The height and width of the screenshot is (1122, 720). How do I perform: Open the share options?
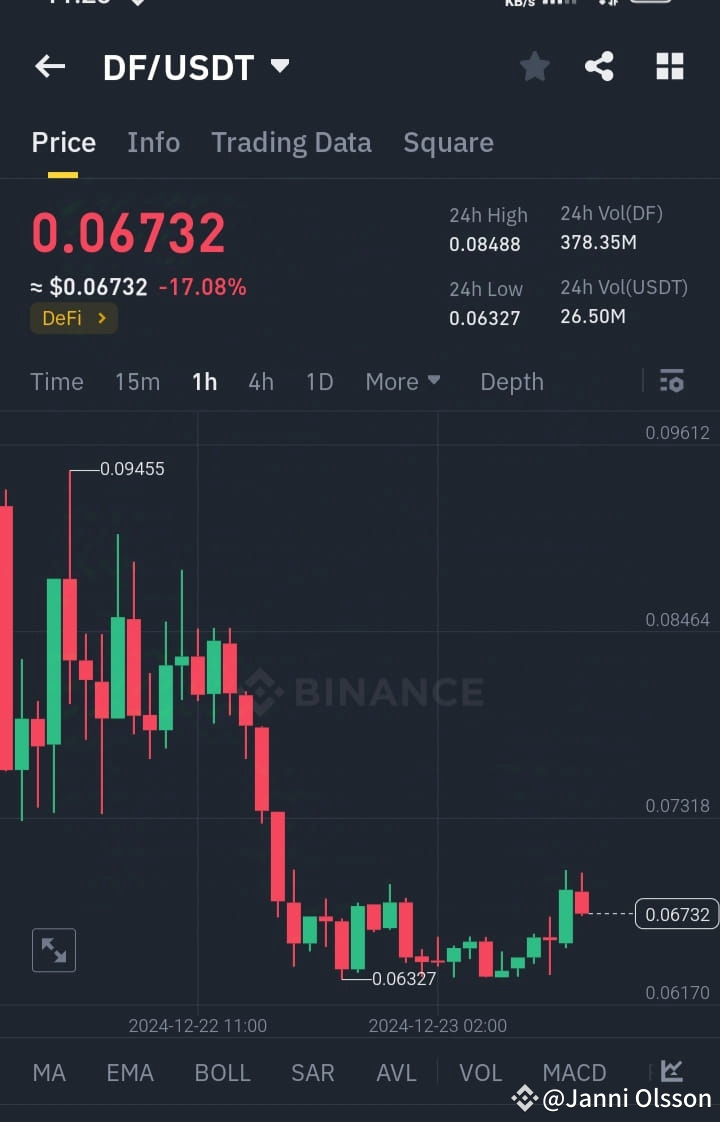599,66
